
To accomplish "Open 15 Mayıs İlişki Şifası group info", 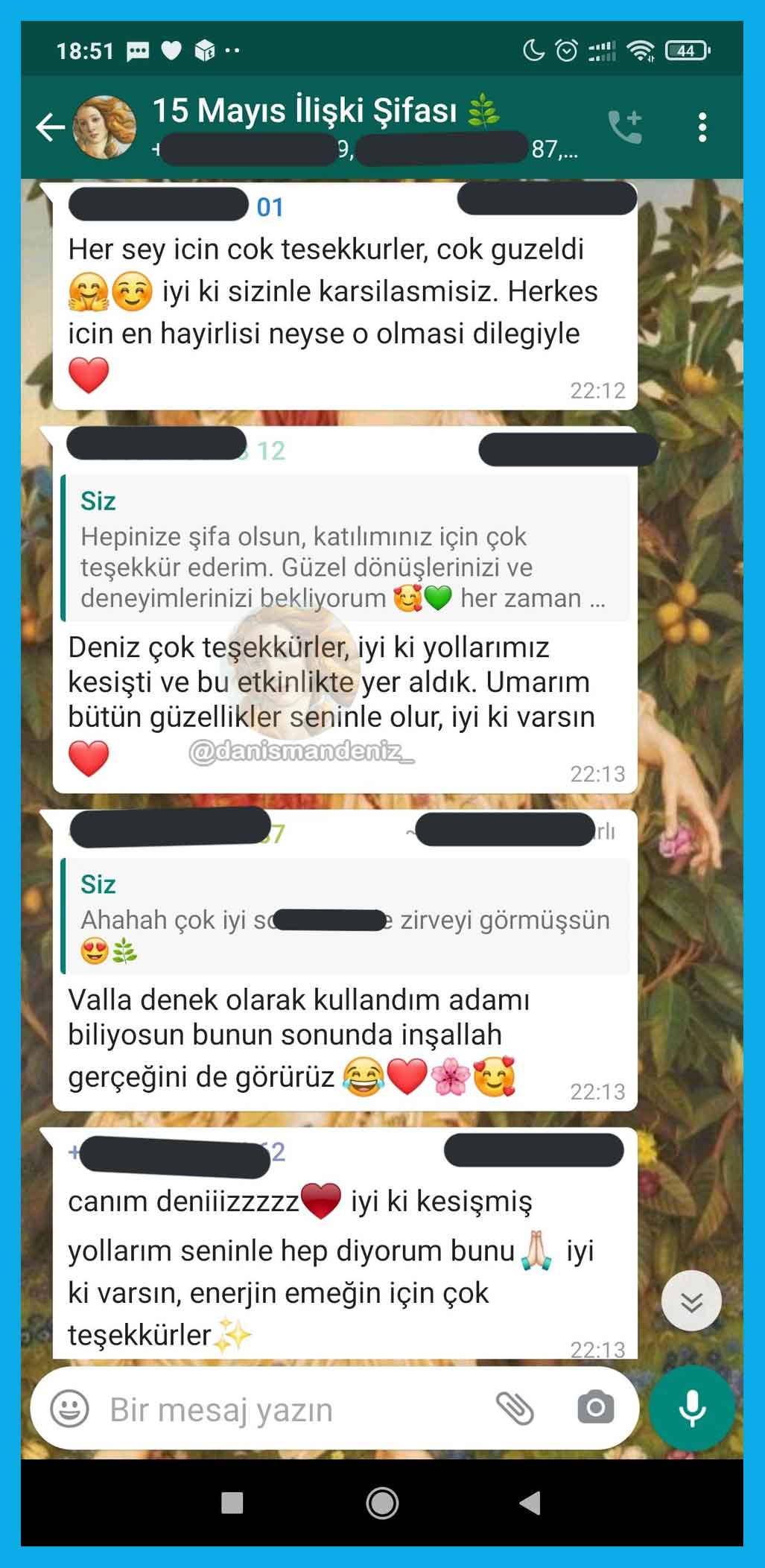I will (328, 112).
